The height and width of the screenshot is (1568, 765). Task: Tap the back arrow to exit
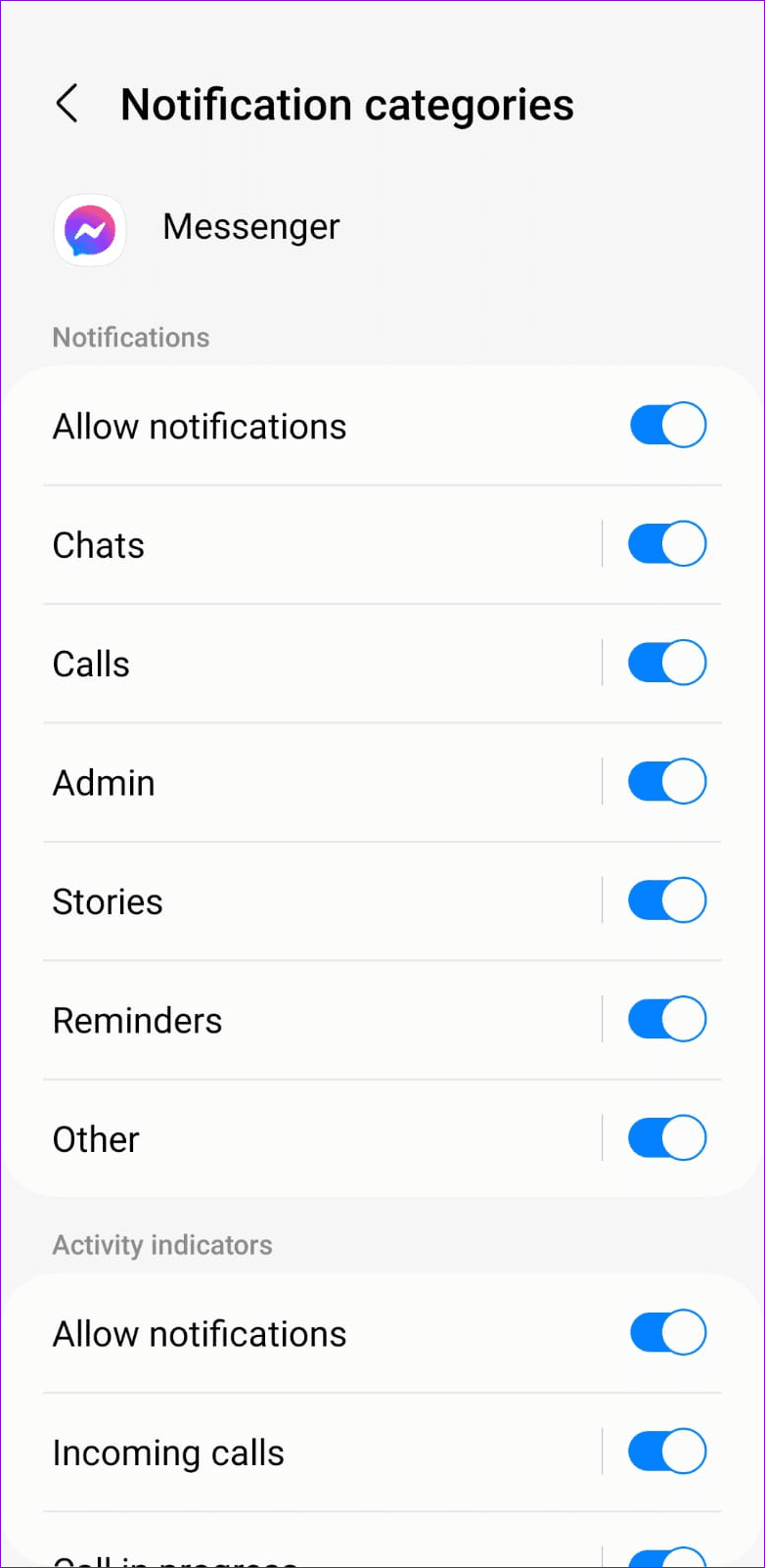67,104
